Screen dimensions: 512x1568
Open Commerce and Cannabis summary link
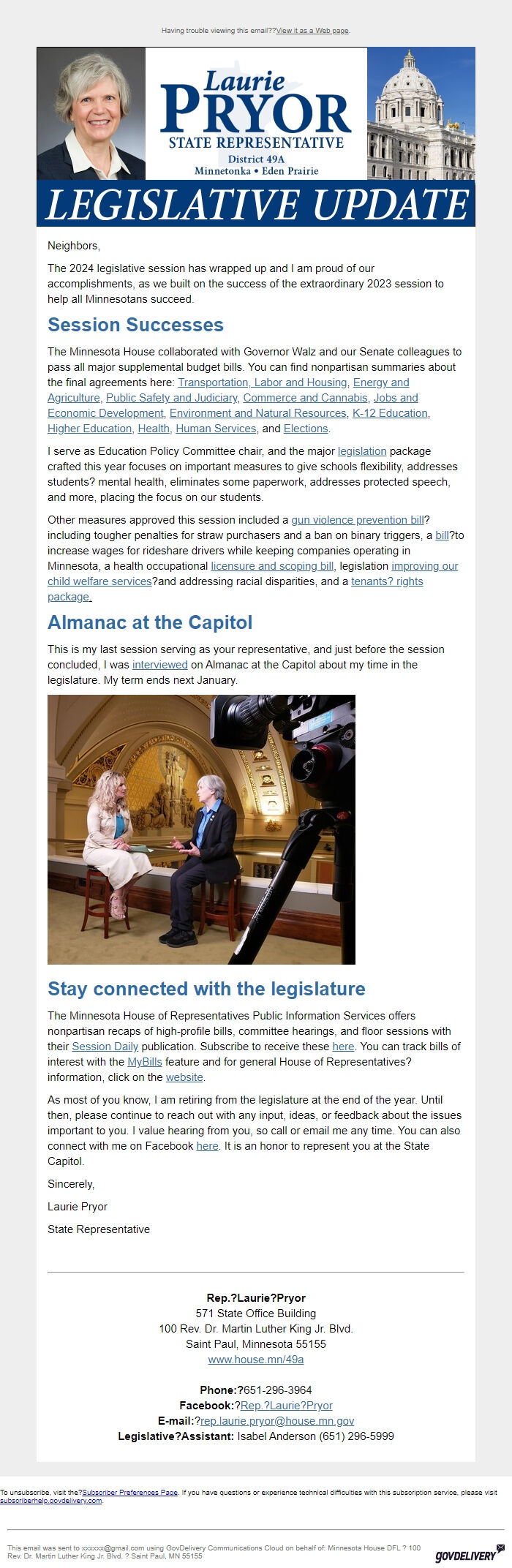[x=305, y=398]
